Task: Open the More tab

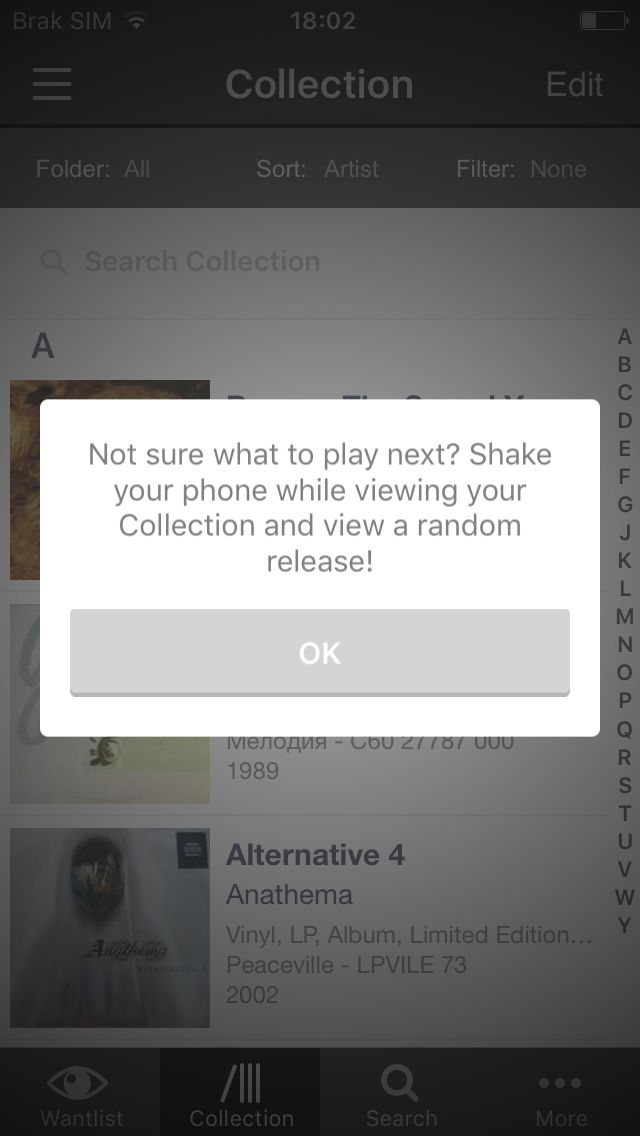Action: (x=560, y=1093)
